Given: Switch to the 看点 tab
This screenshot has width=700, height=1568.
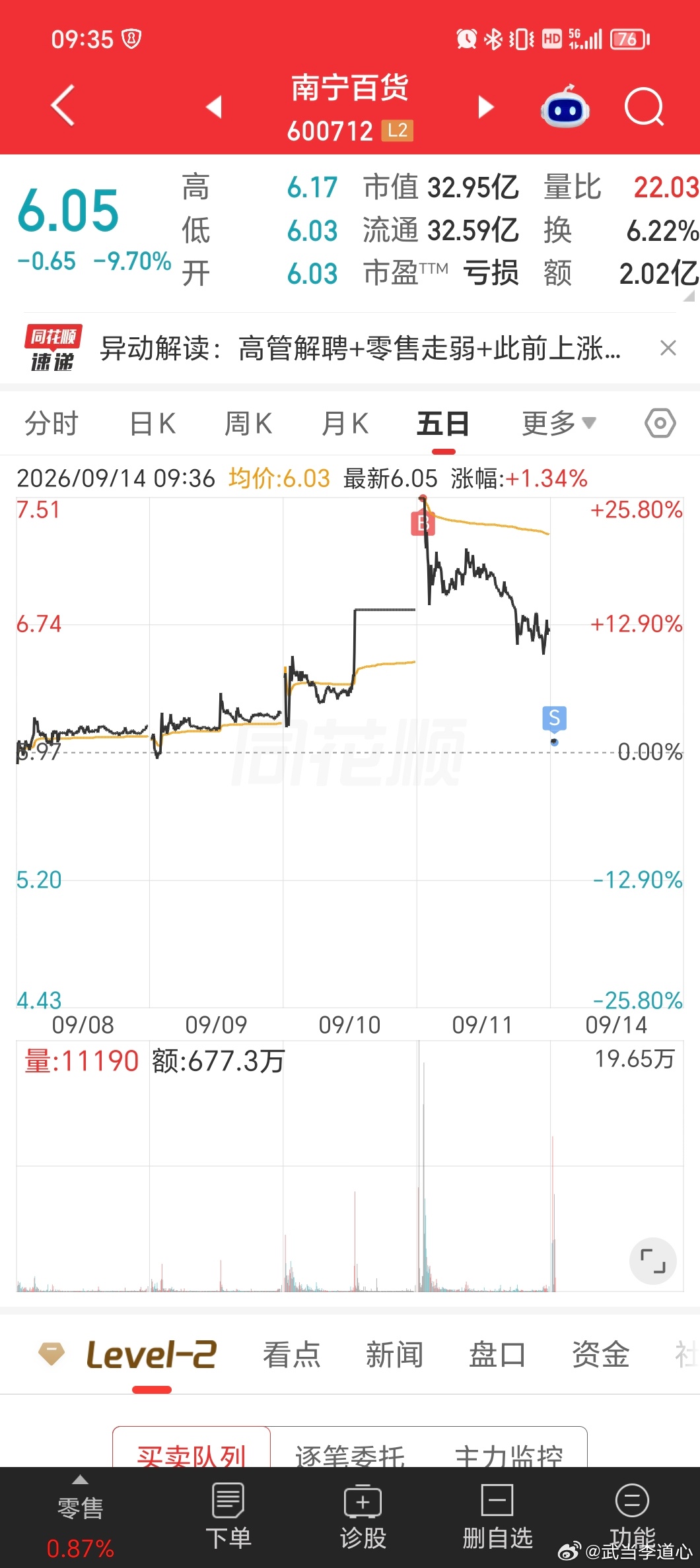Looking at the screenshot, I should (x=291, y=1354).
